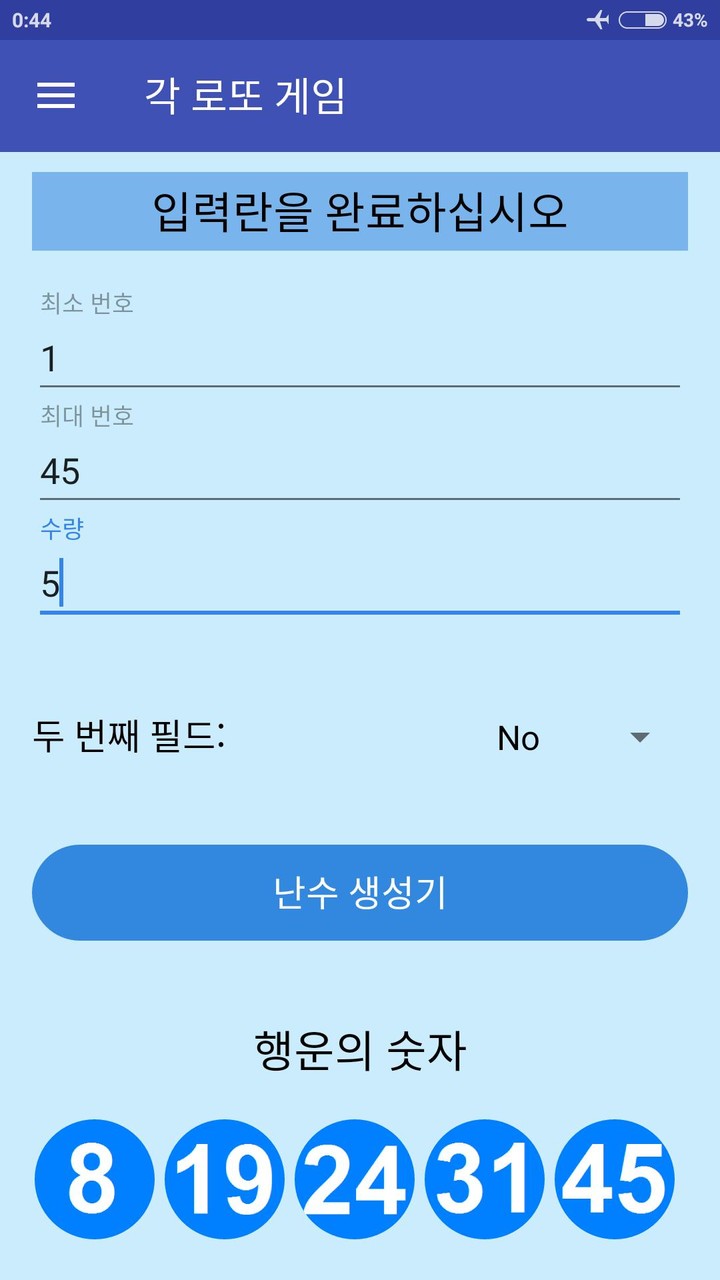Viewport: 720px width, 1280px height.
Task: Tap the 입력란을 완료하십시오 banner
Action: coord(358,211)
